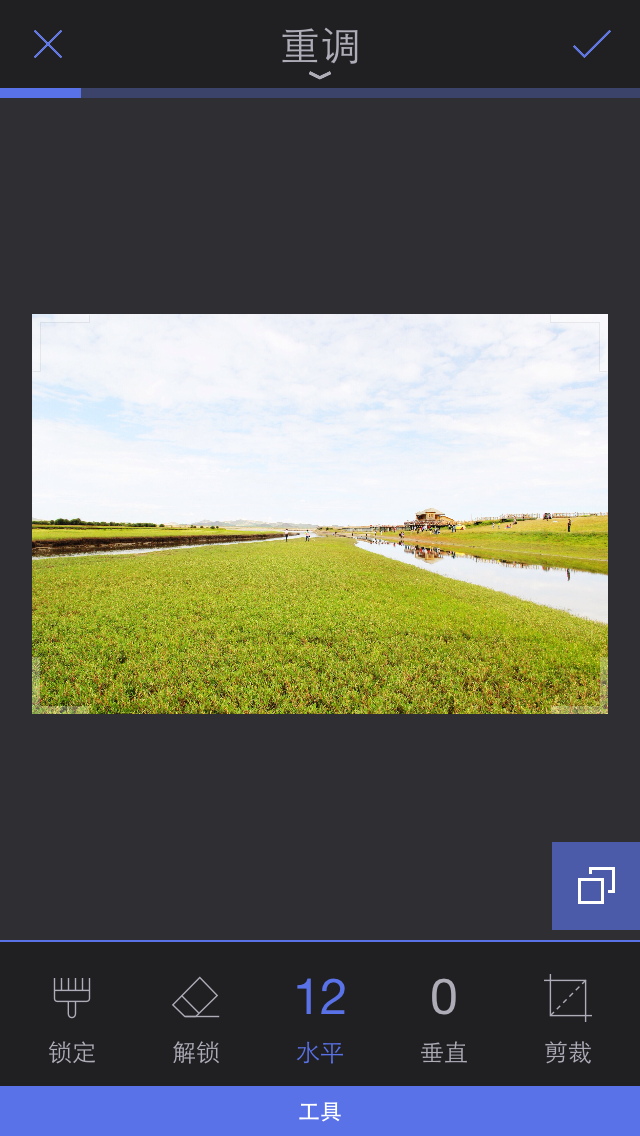Choose the 解锁 eraser tool
The height and width of the screenshot is (1136, 640).
196,1017
